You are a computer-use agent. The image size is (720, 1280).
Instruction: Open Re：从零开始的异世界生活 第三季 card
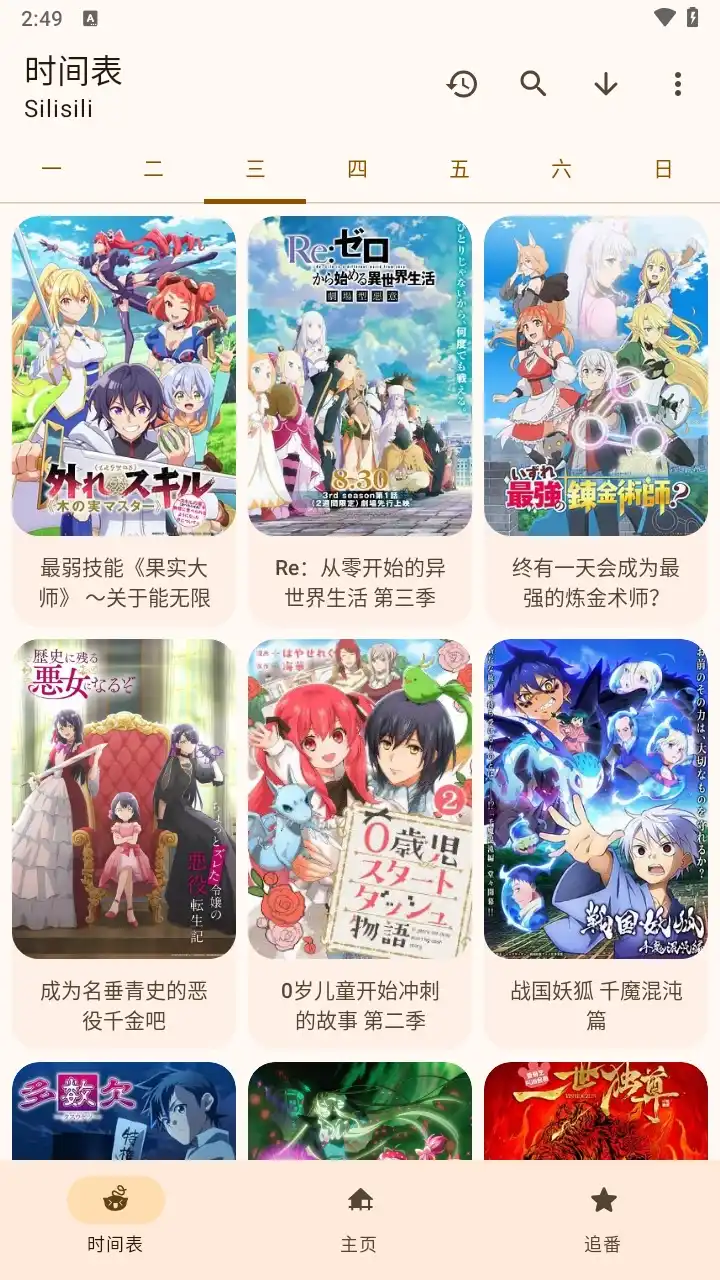pos(360,420)
